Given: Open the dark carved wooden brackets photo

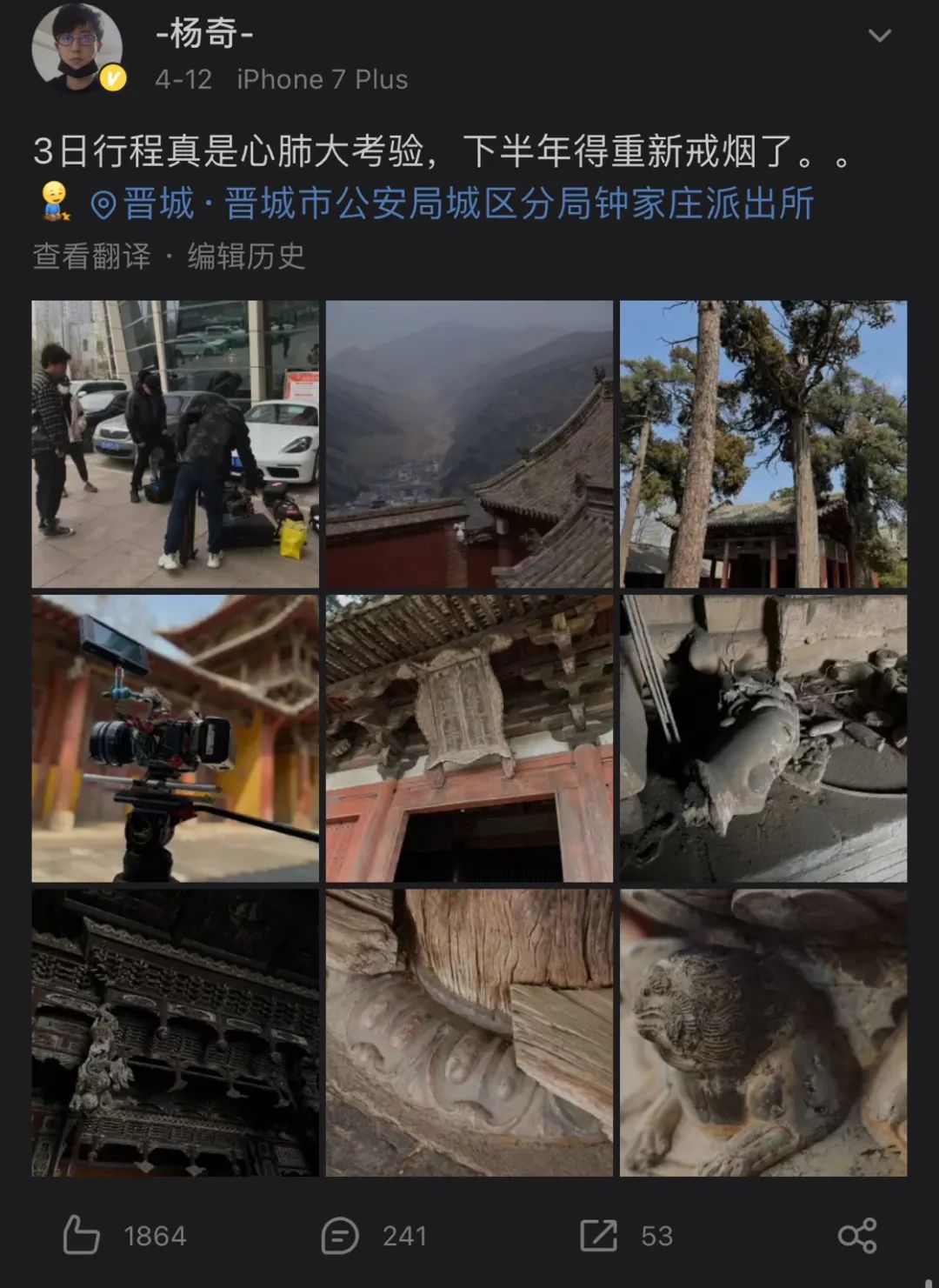Looking at the screenshot, I should point(176,1032).
